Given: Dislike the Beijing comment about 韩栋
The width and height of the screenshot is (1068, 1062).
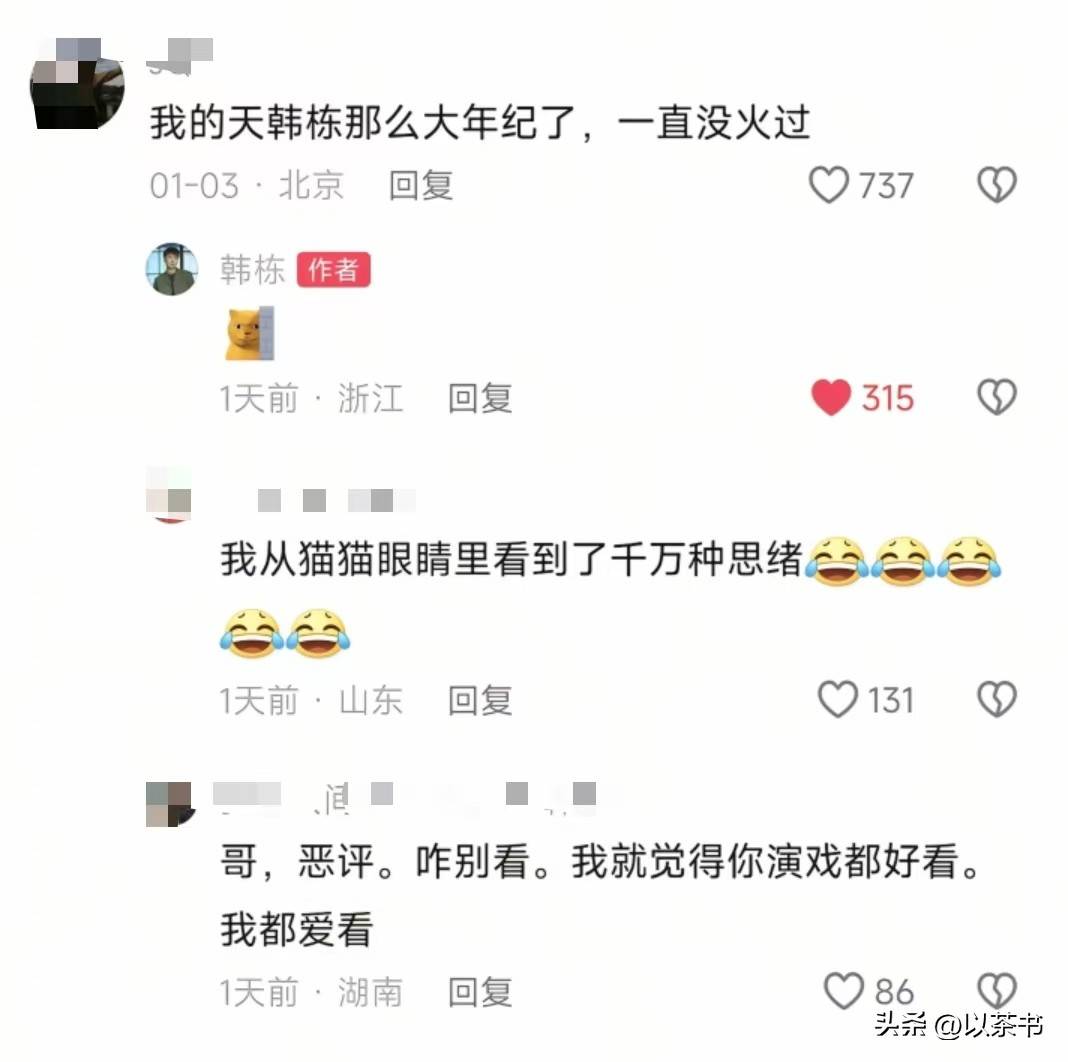Looking at the screenshot, I should 996,186.
